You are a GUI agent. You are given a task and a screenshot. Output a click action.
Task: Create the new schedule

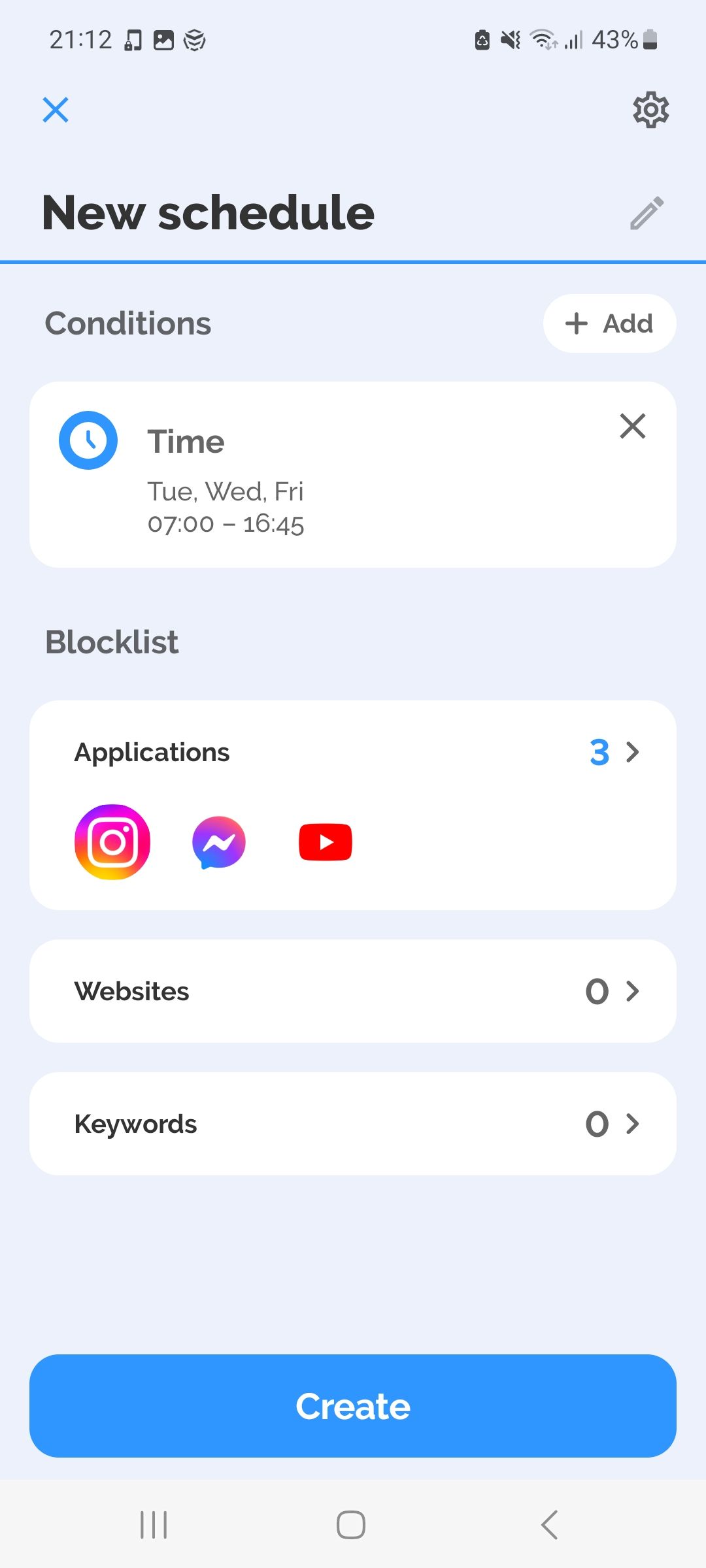tap(353, 1408)
